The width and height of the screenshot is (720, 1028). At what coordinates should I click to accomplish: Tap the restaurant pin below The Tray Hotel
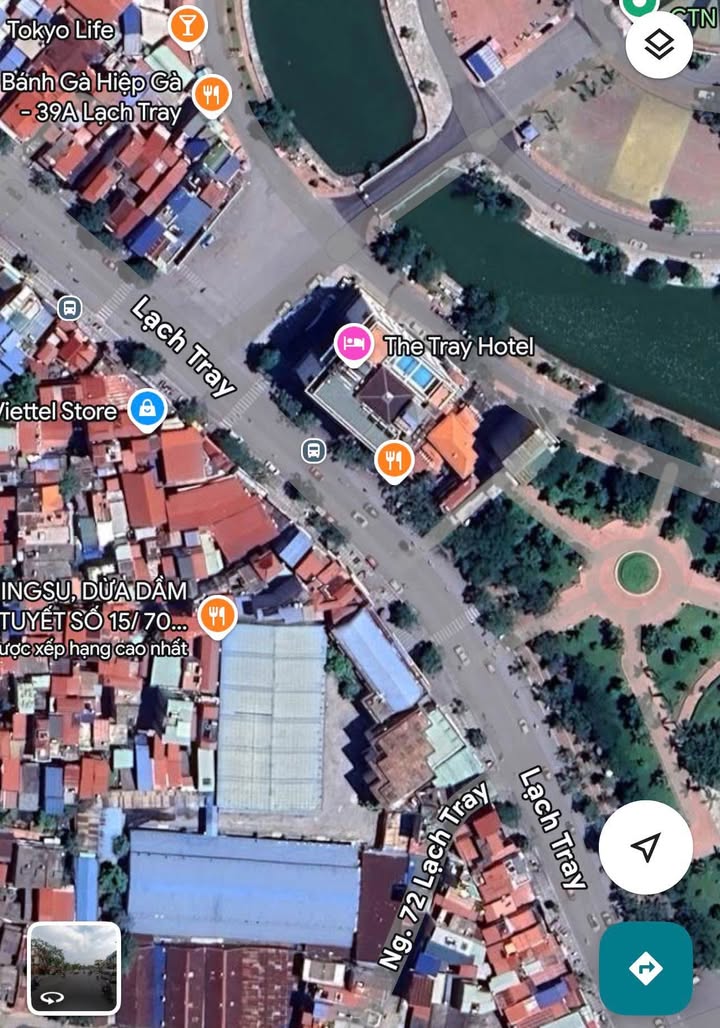(x=395, y=459)
